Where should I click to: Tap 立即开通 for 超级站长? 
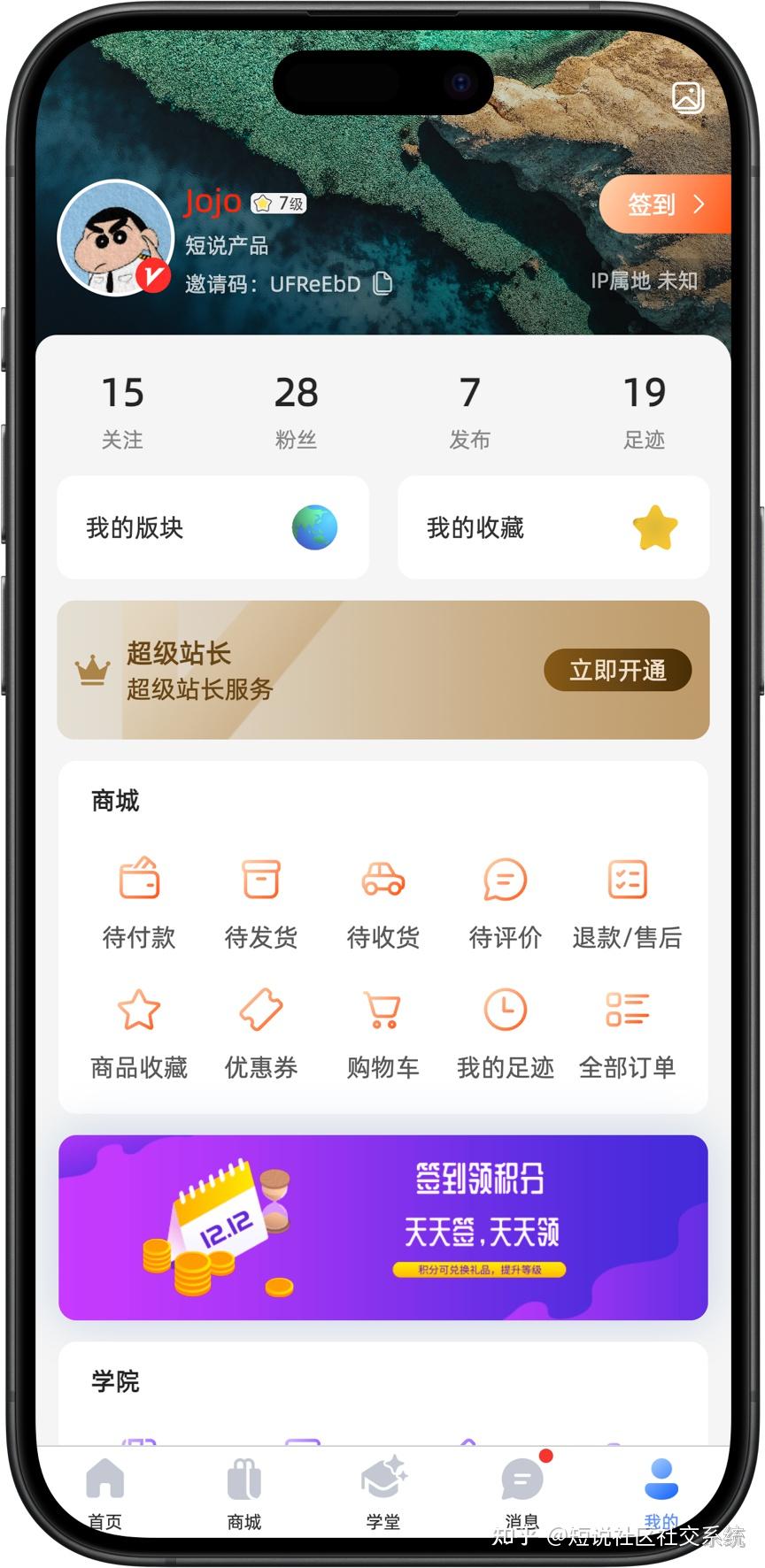point(617,670)
